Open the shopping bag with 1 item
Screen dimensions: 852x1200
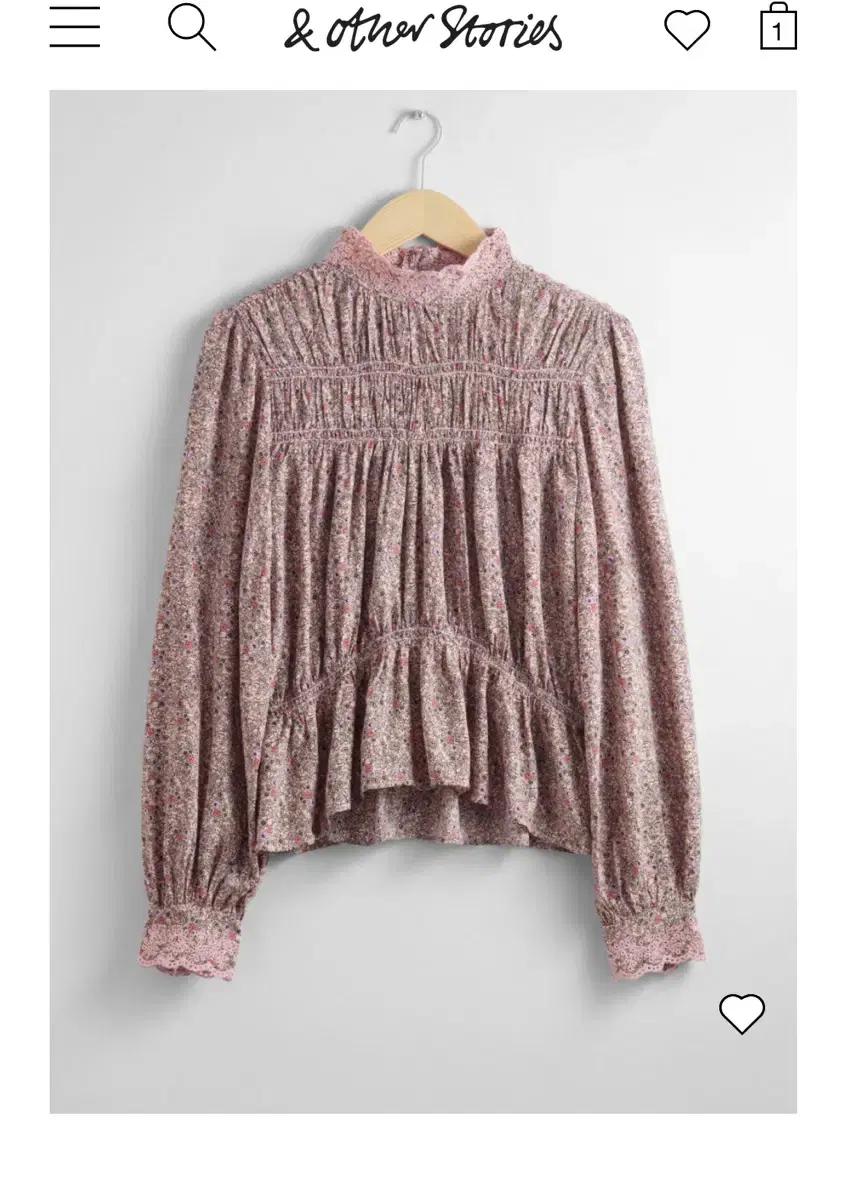[x=778, y=27]
